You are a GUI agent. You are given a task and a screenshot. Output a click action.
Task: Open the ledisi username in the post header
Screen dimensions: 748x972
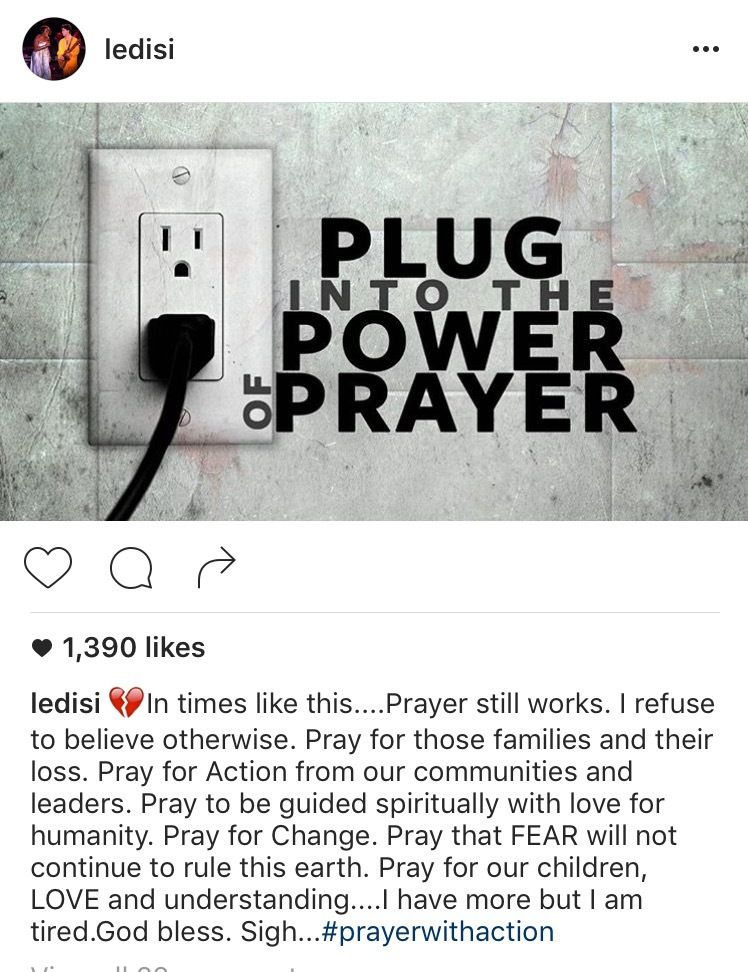pyautogui.click(x=139, y=50)
